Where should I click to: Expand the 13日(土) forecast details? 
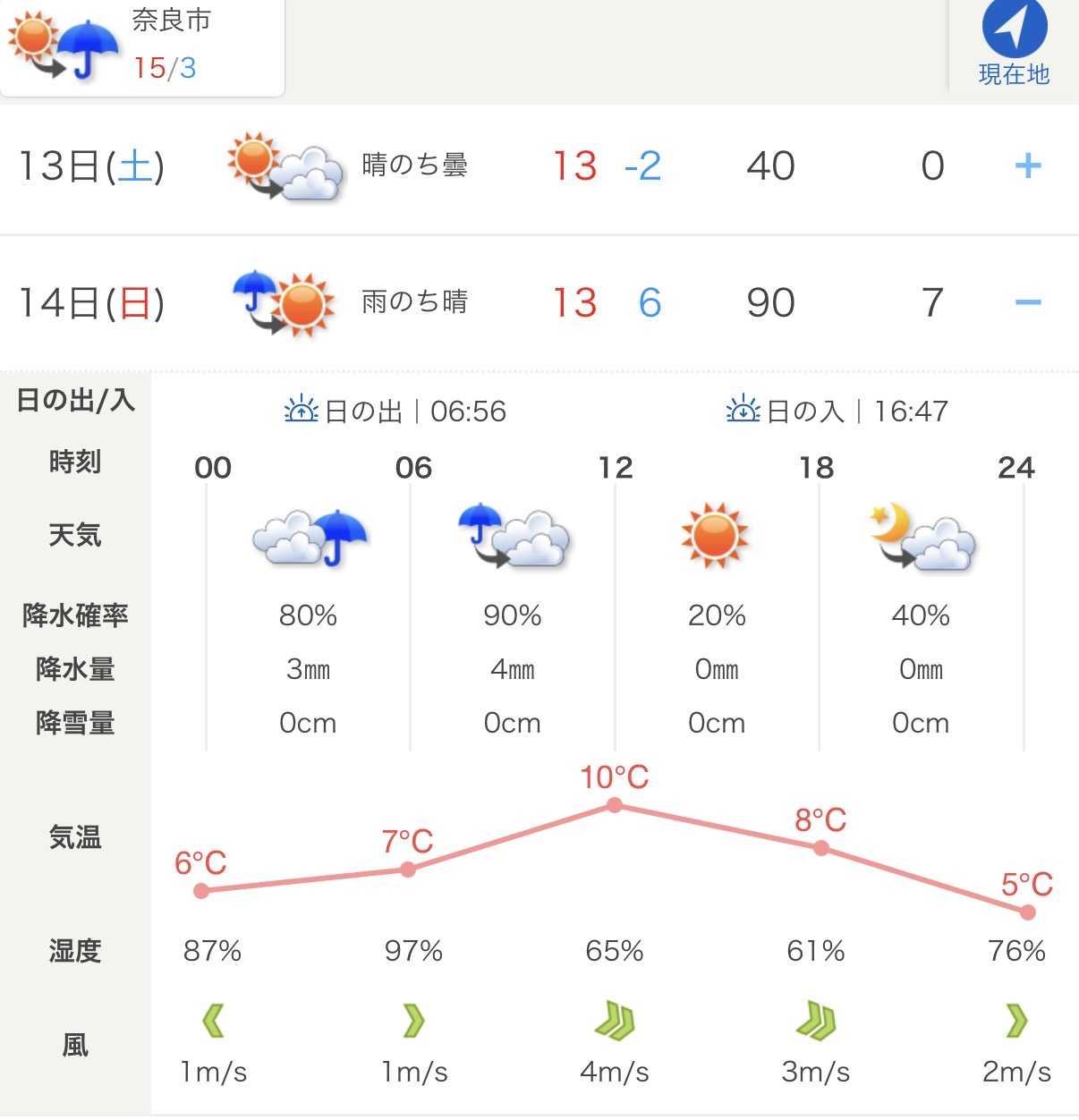coord(1027,165)
